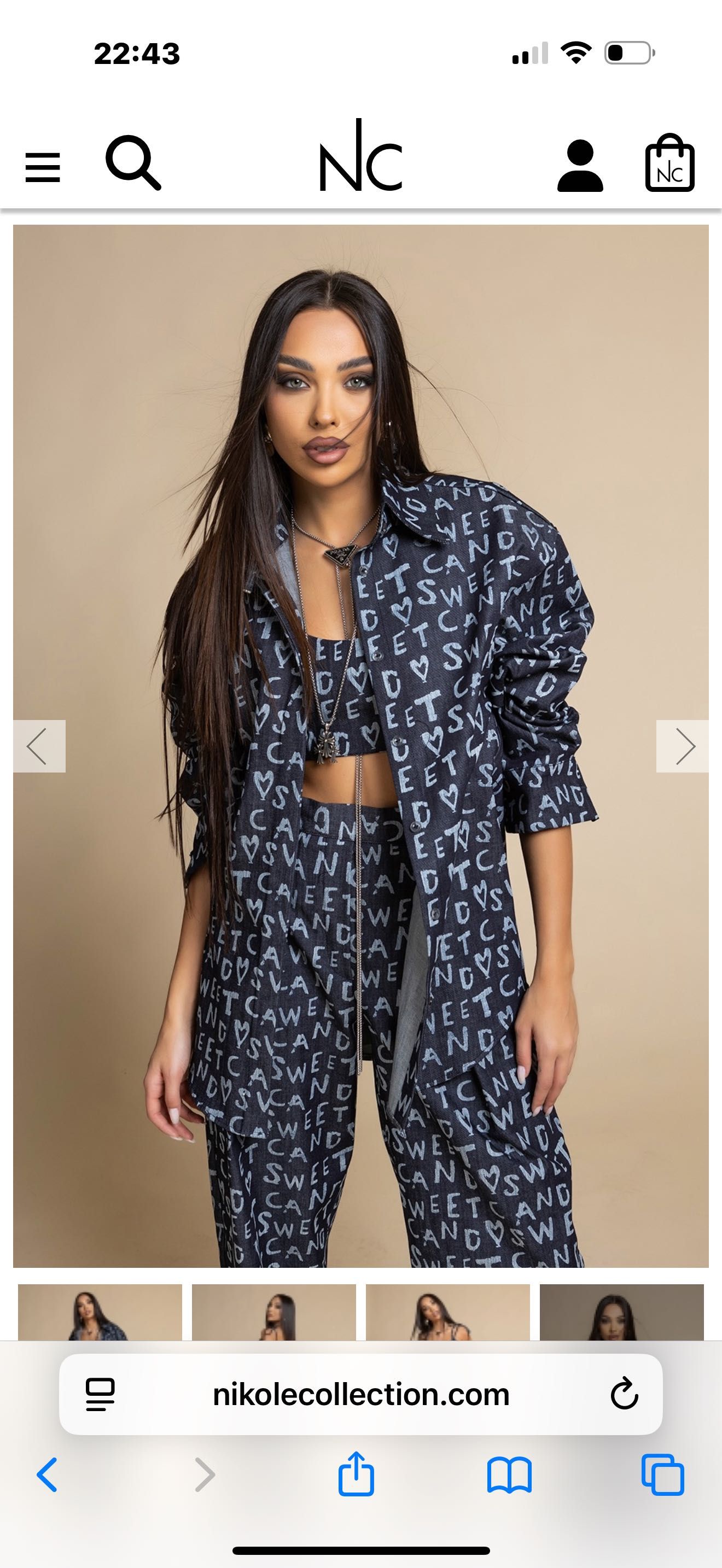Share this page
The height and width of the screenshot is (1568, 722).
(x=356, y=1473)
